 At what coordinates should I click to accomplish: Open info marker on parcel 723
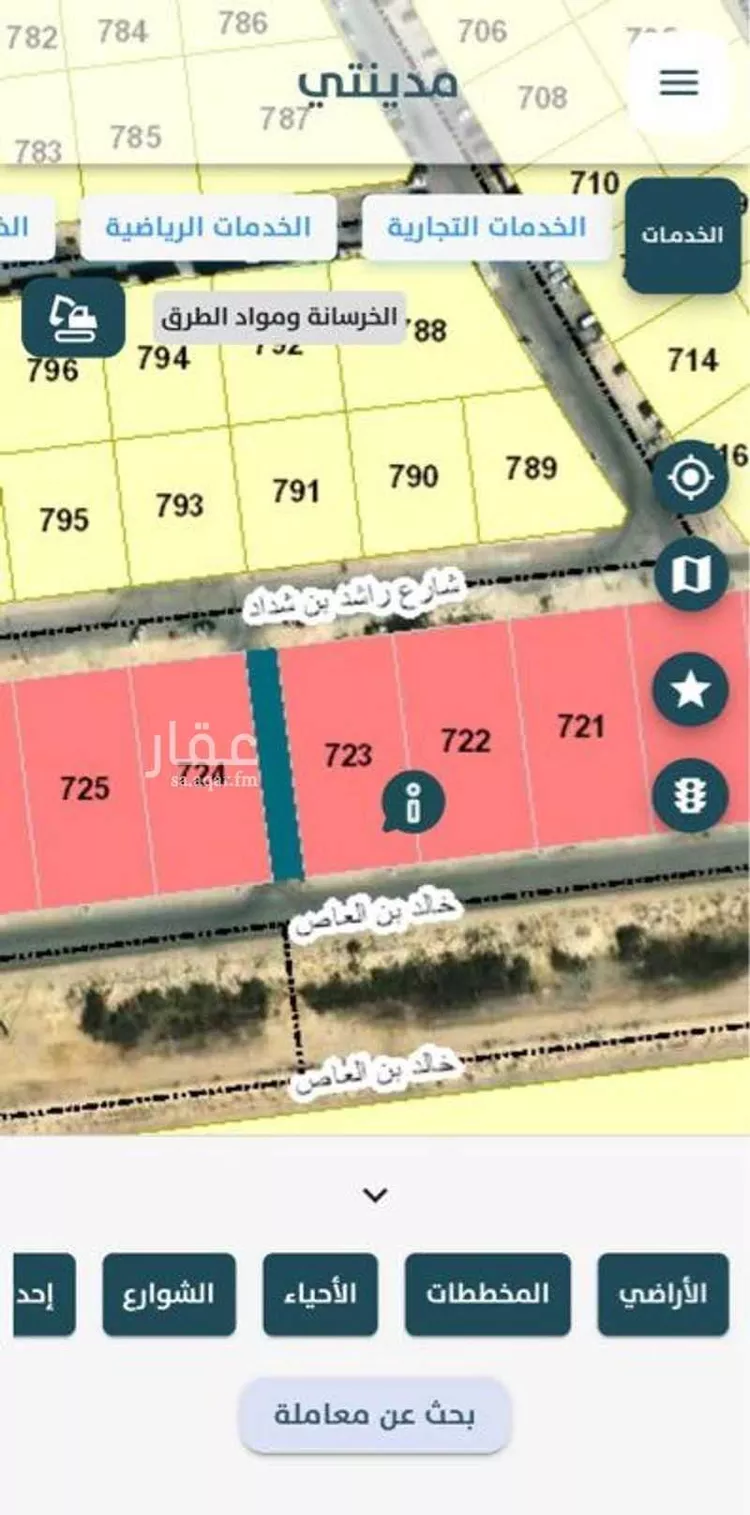click(412, 801)
